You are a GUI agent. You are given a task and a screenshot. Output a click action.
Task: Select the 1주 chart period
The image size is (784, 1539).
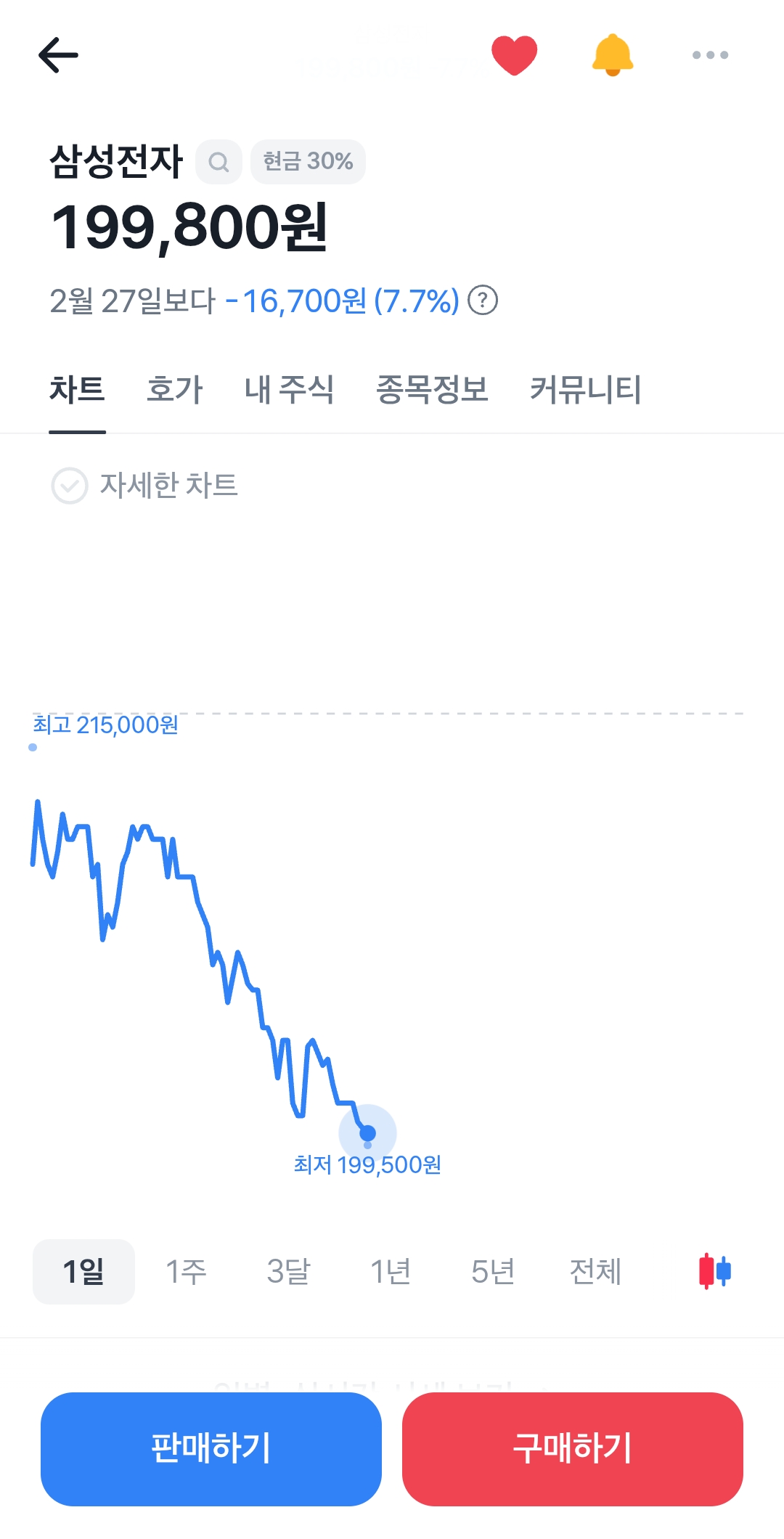[x=186, y=1272]
